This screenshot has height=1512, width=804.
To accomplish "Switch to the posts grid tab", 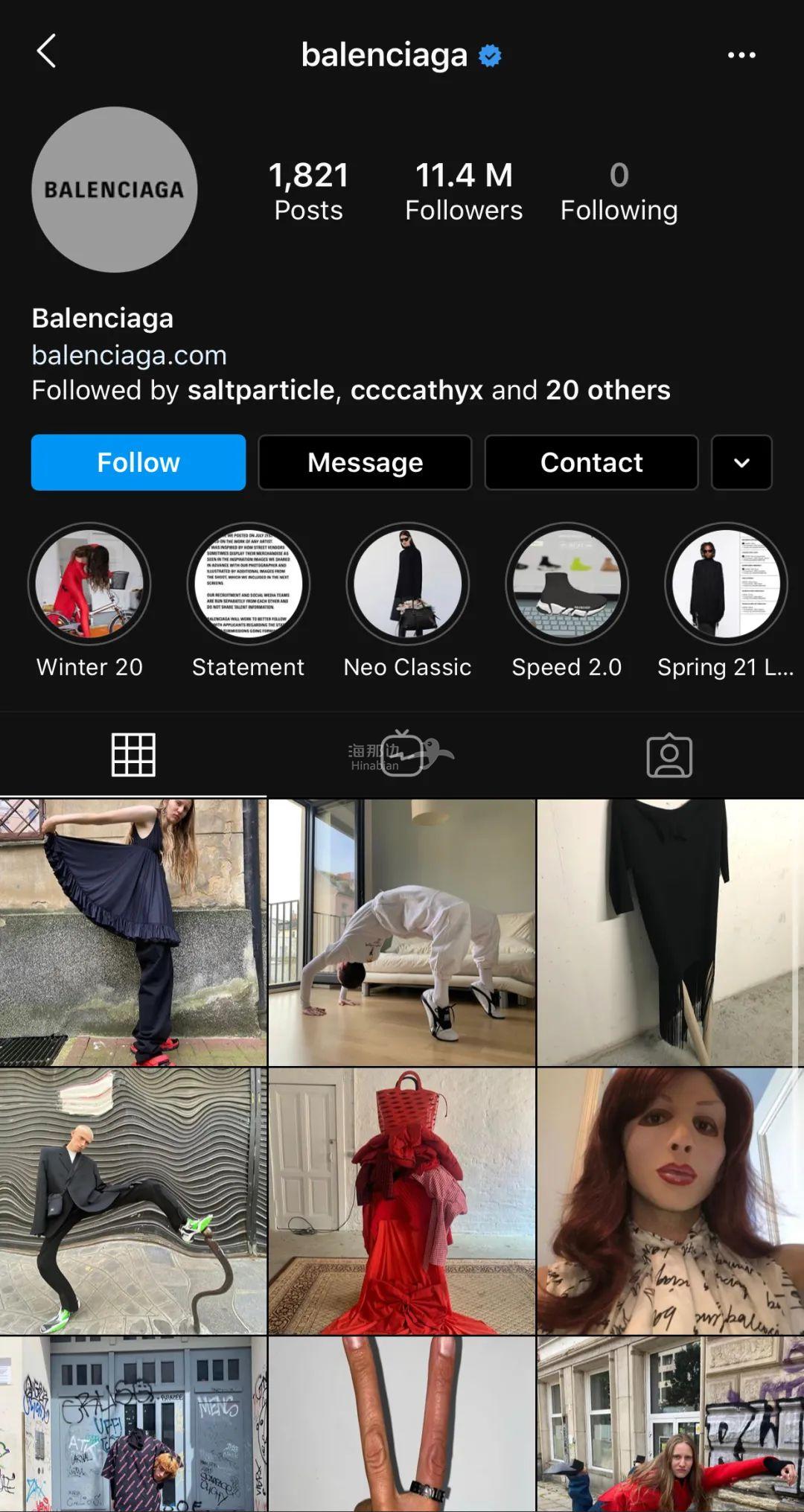I will tap(133, 755).
